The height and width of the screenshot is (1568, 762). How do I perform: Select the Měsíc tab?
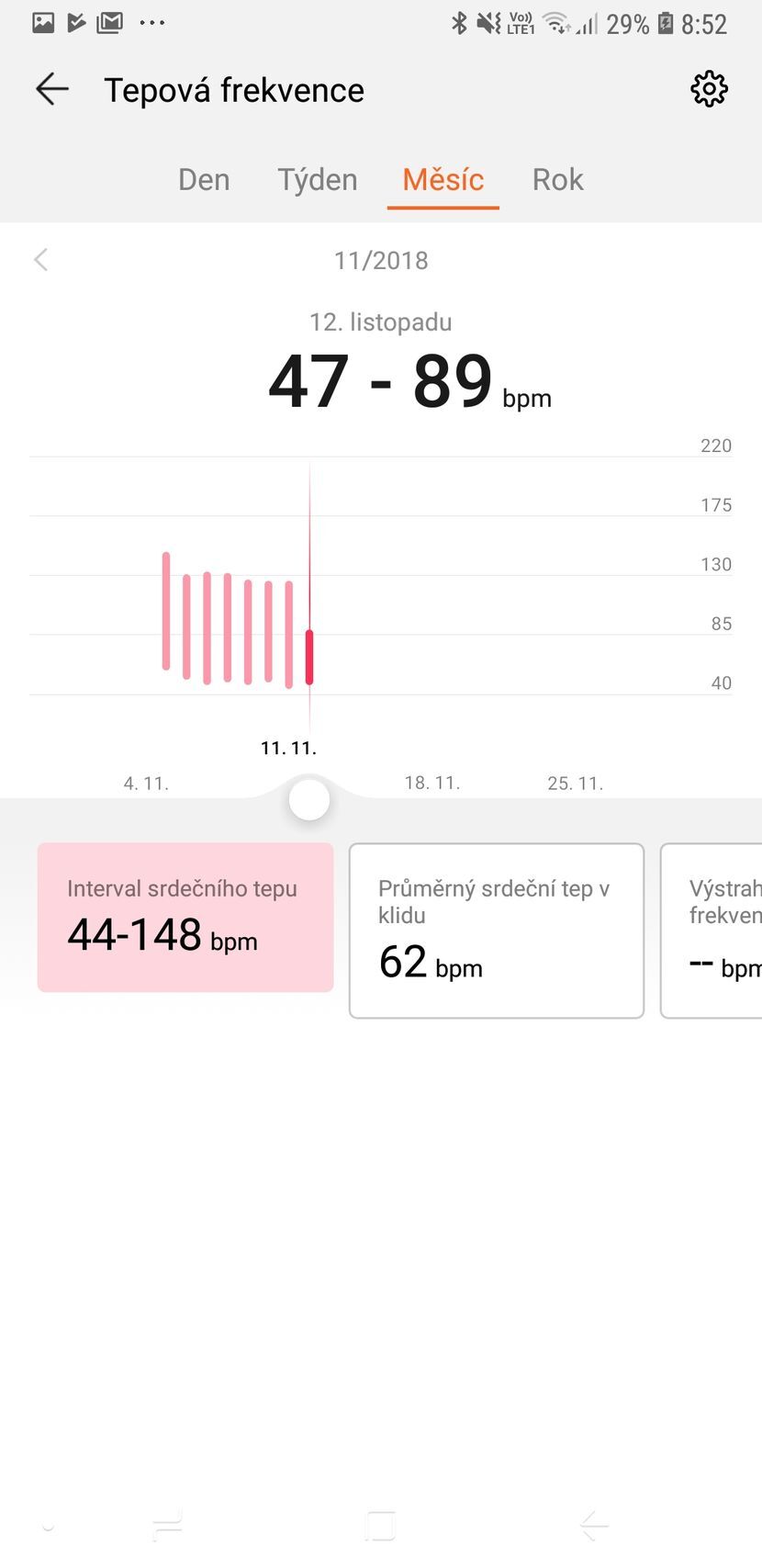[443, 179]
